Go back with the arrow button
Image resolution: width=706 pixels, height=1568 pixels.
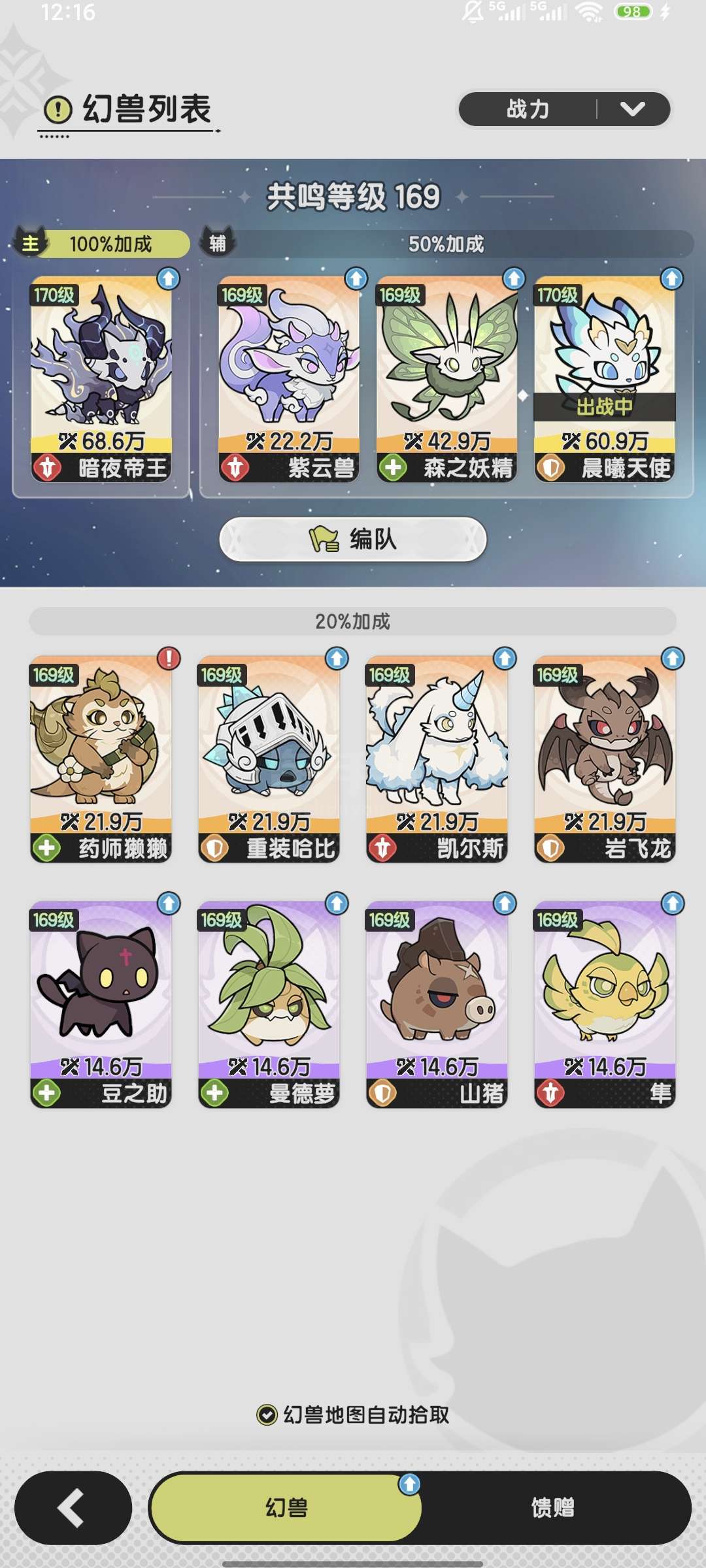(73, 1508)
